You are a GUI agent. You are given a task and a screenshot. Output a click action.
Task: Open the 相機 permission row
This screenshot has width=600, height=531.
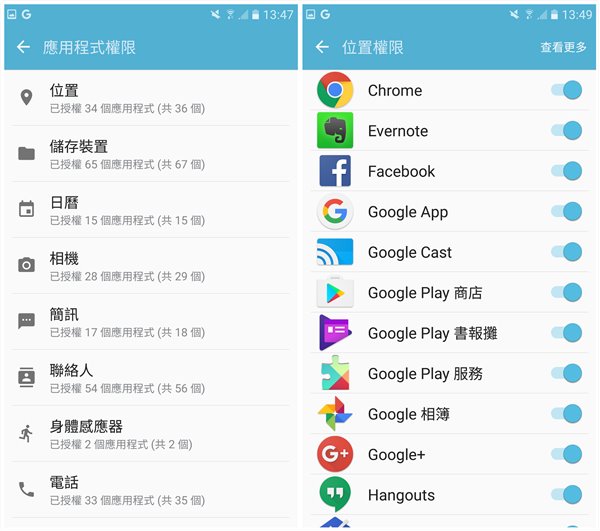tap(150, 265)
